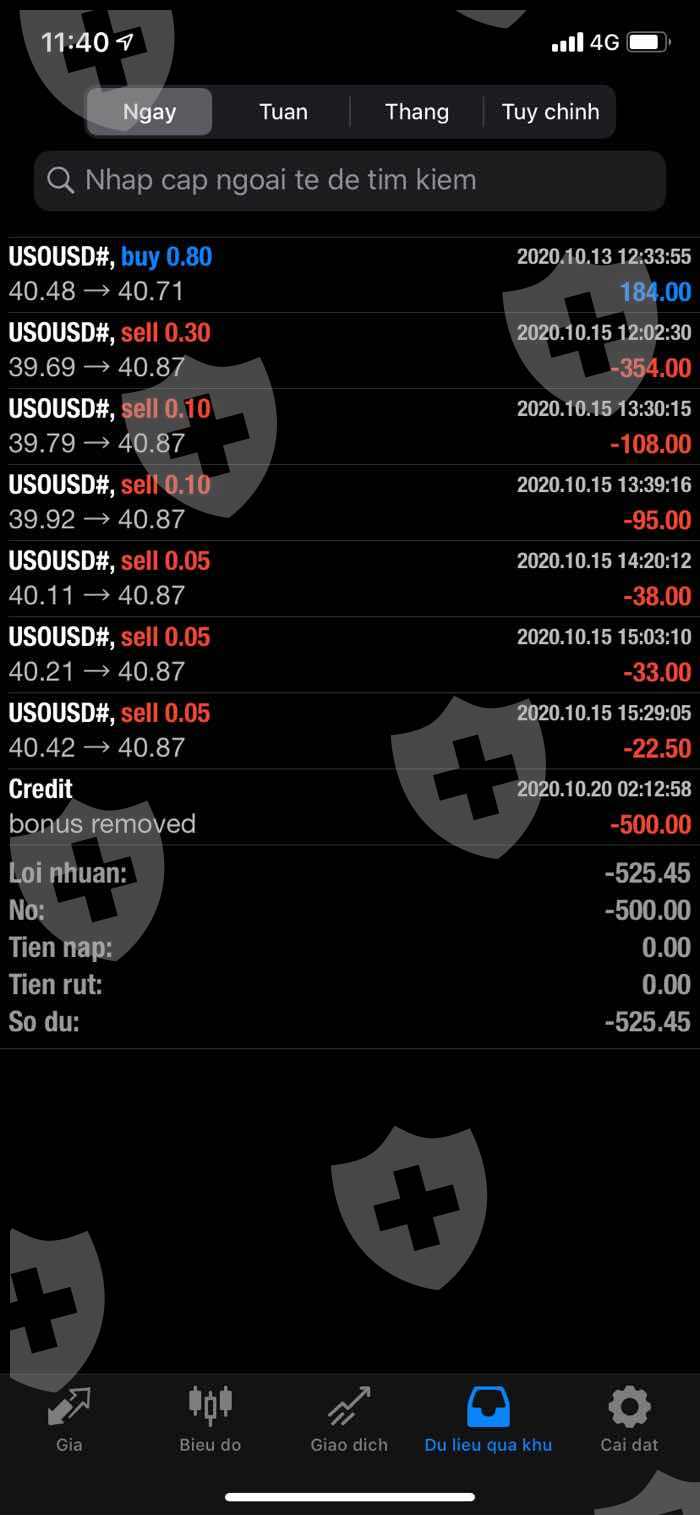The width and height of the screenshot is (700, 1515).
Task: Select the Ngay period segment
Action: tap(149, 112)
